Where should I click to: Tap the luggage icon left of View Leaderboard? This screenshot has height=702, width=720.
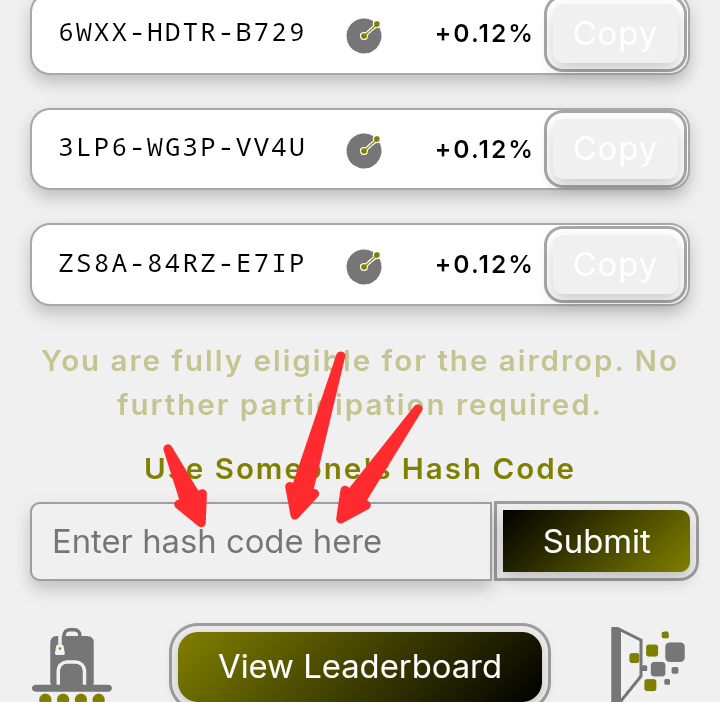pos(71,664)
